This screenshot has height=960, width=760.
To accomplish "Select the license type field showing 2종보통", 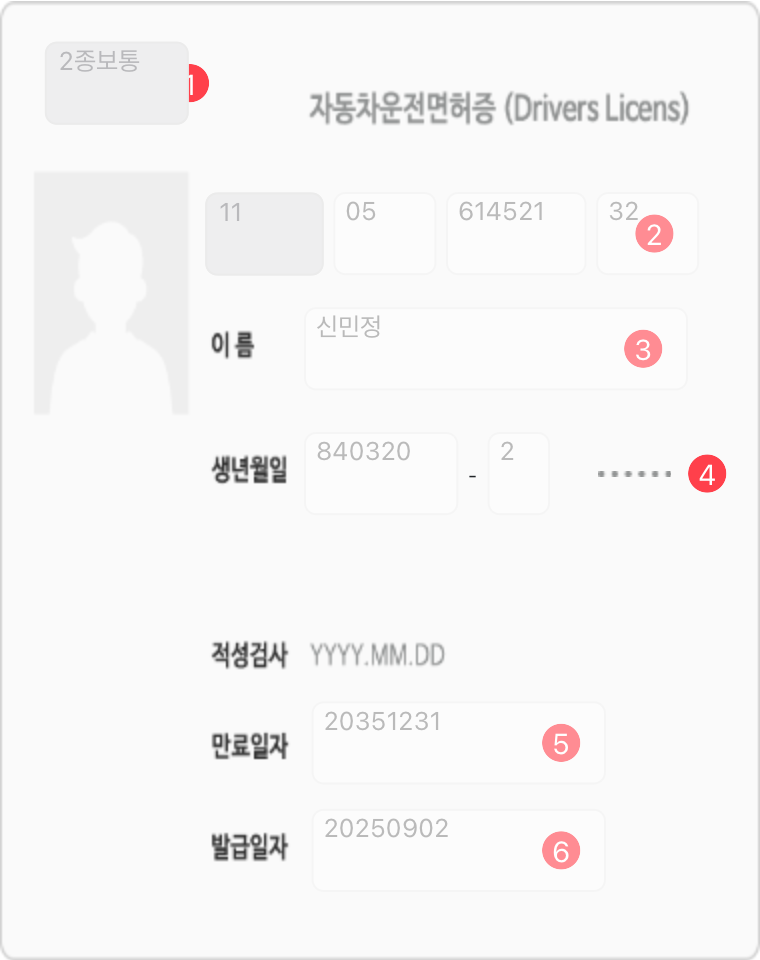I will 116,83.
